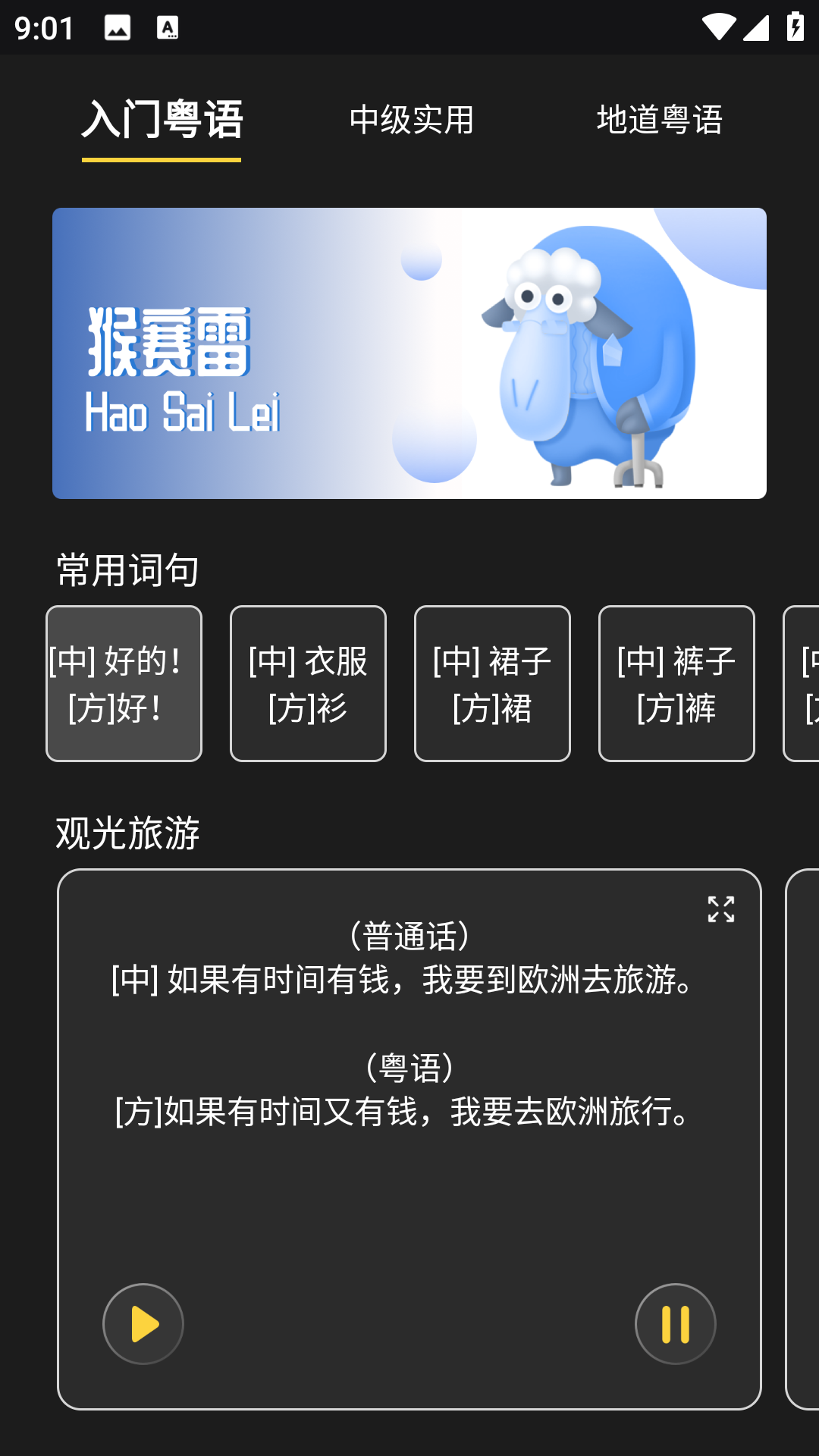Click the fullscreen expand icon on sentence card

pos(719,908)
